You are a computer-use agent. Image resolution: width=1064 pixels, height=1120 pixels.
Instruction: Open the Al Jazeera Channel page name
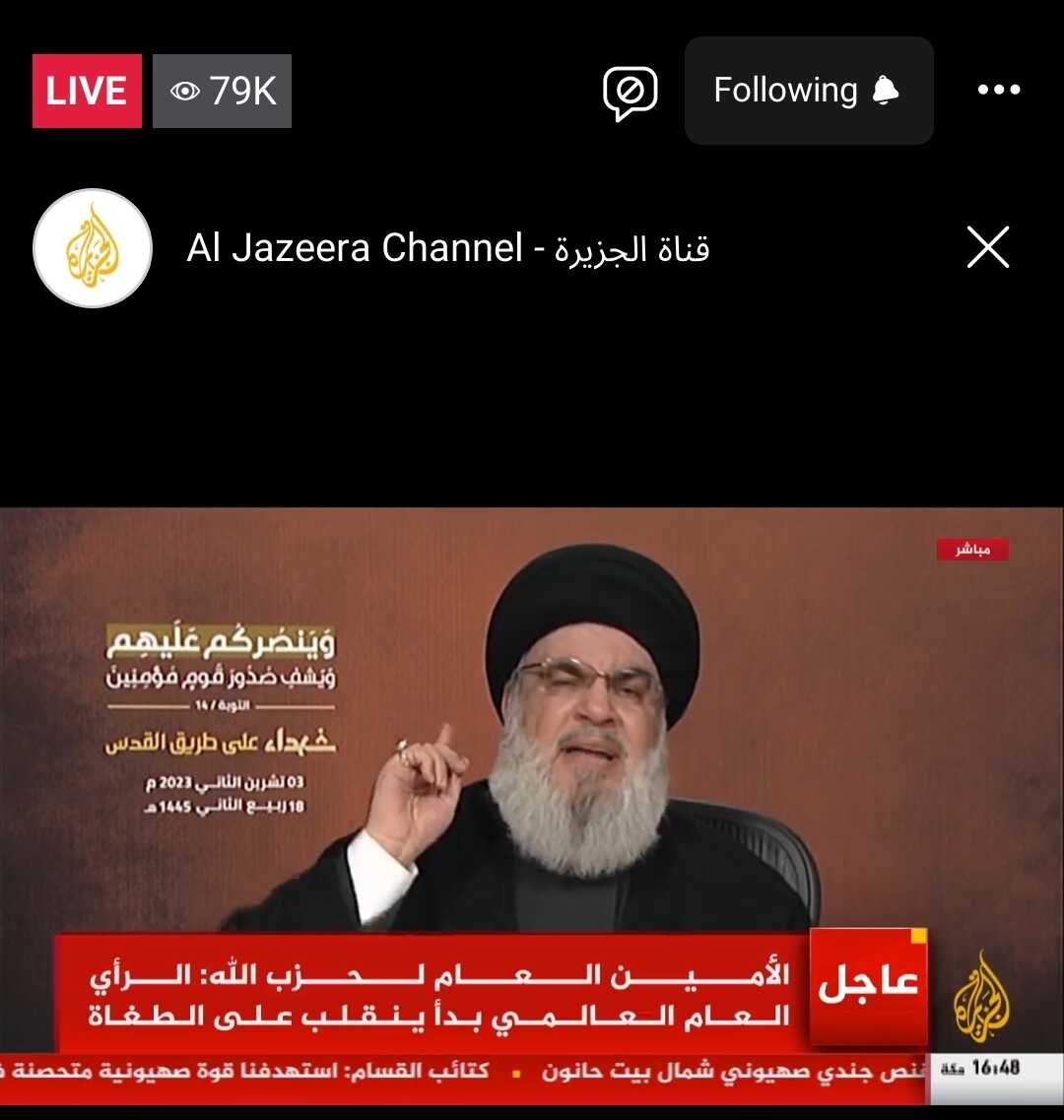click(448, 248)
